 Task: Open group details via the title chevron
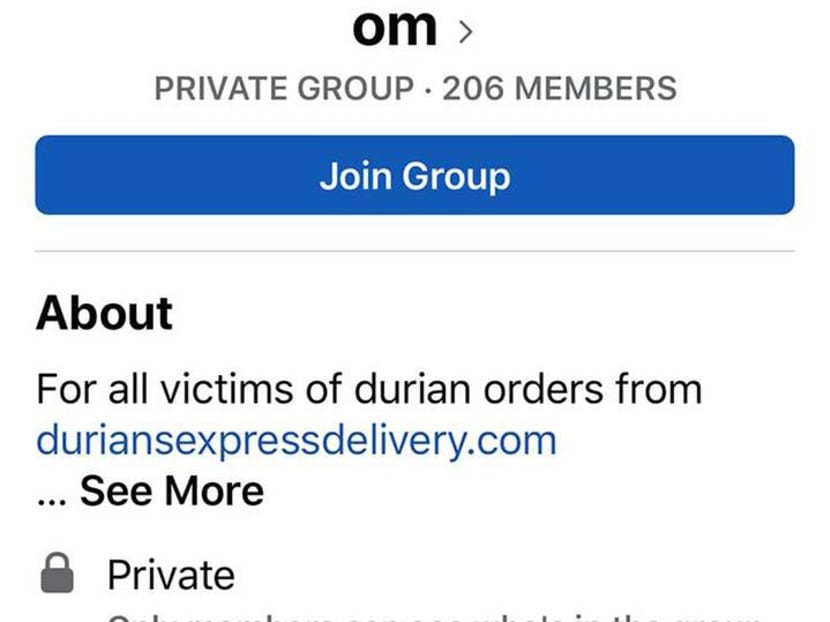(x=463, y=32)
